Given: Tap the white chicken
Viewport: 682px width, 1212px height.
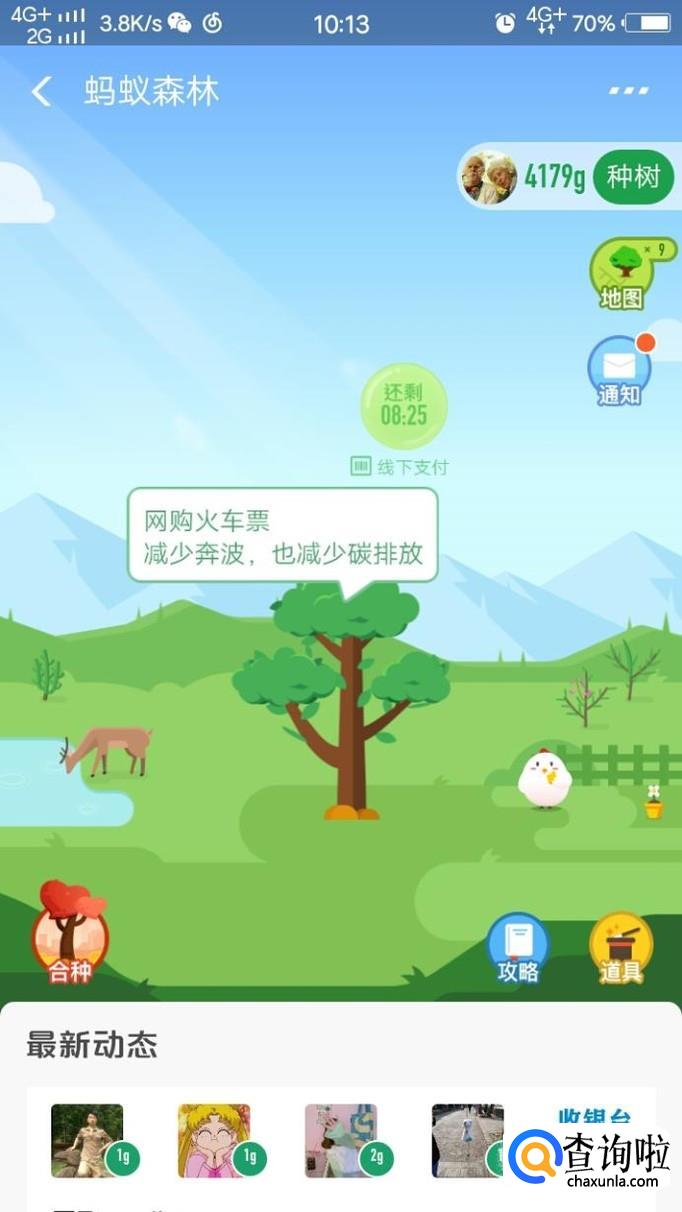Looking at the screenshot, I should [x=544, y=777].
